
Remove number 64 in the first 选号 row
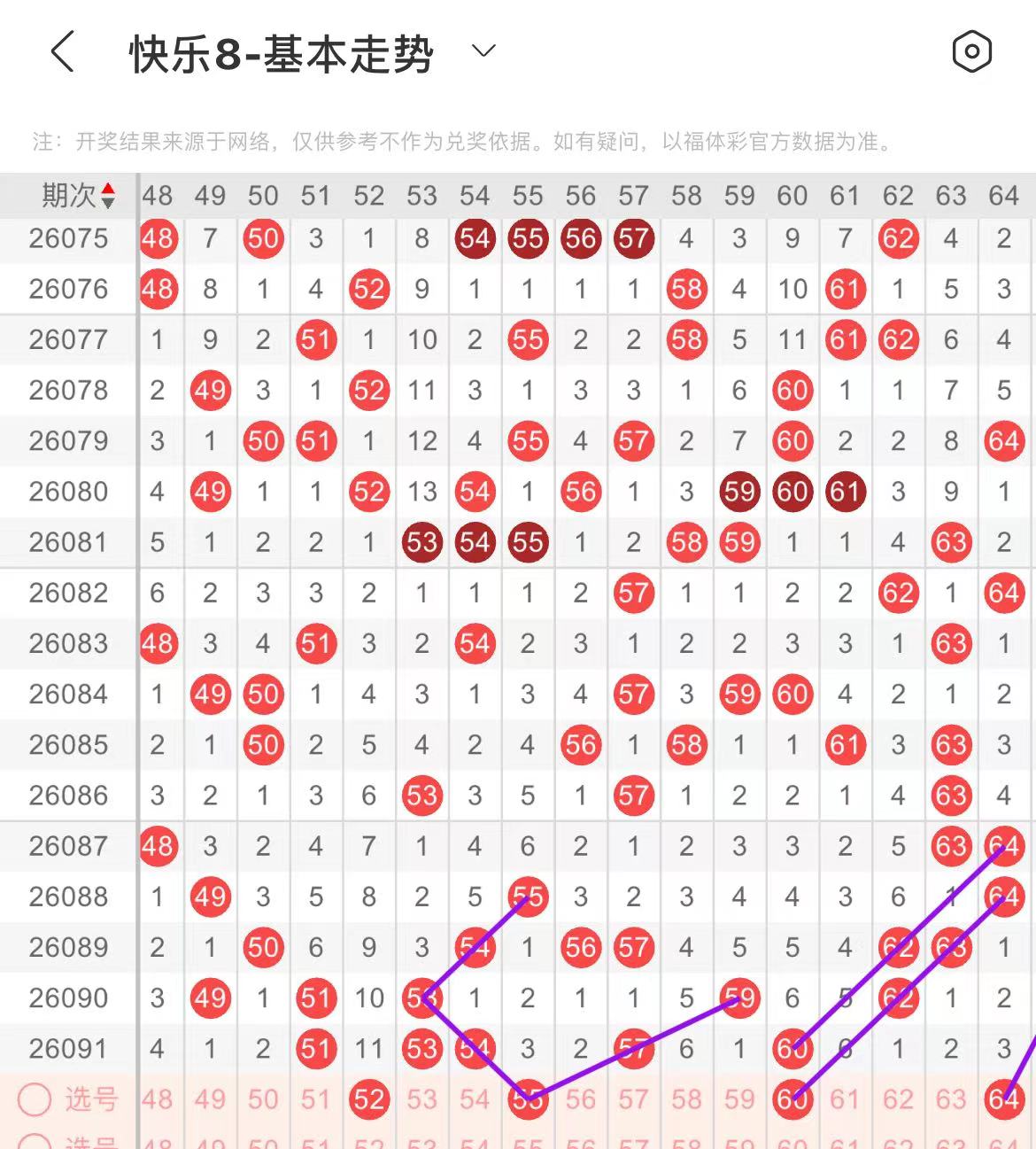pyautogui.click(x=1003, y=1099)
